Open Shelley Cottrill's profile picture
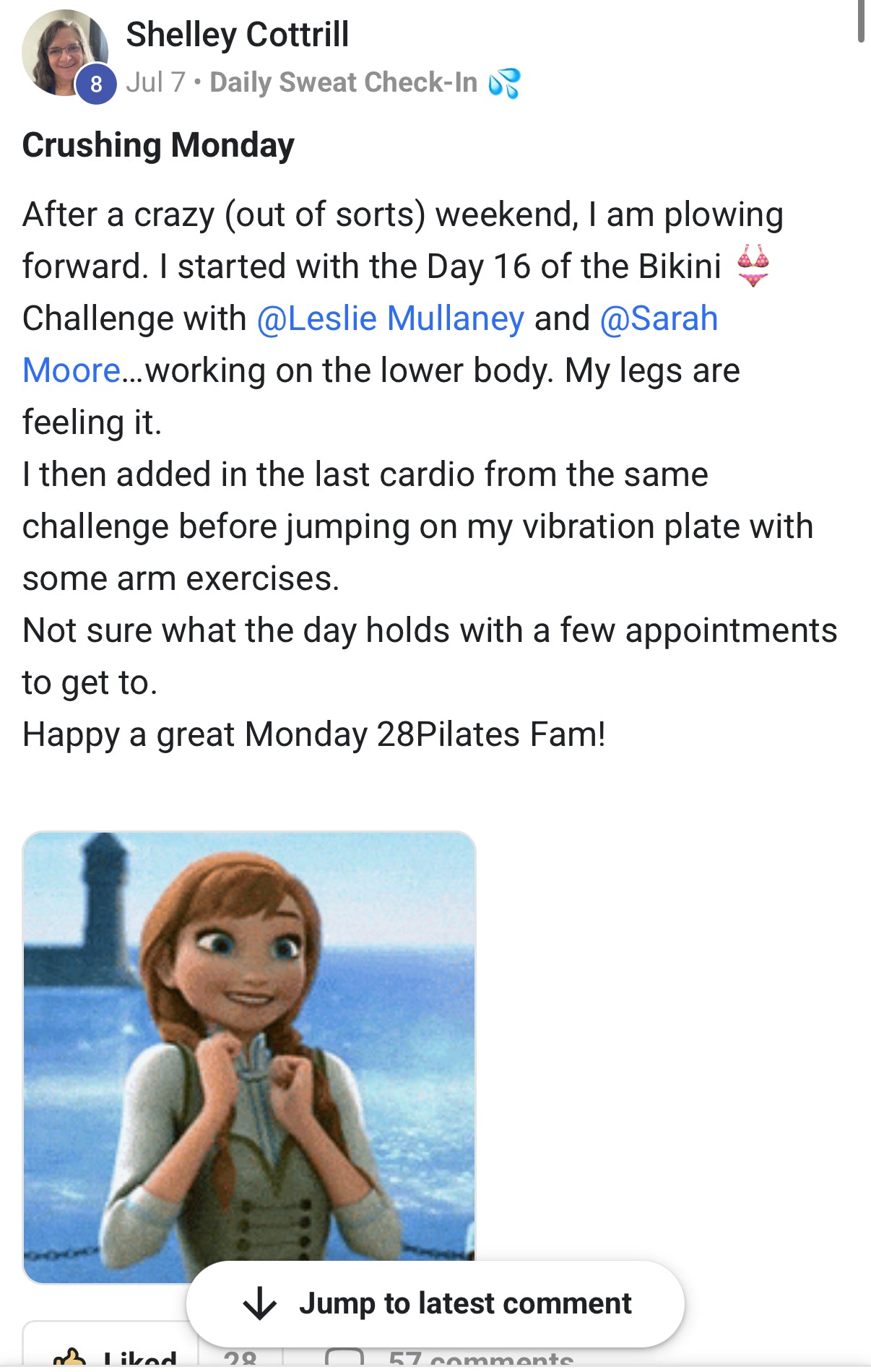The image size is (871, 1372). (x=64, y=53)
